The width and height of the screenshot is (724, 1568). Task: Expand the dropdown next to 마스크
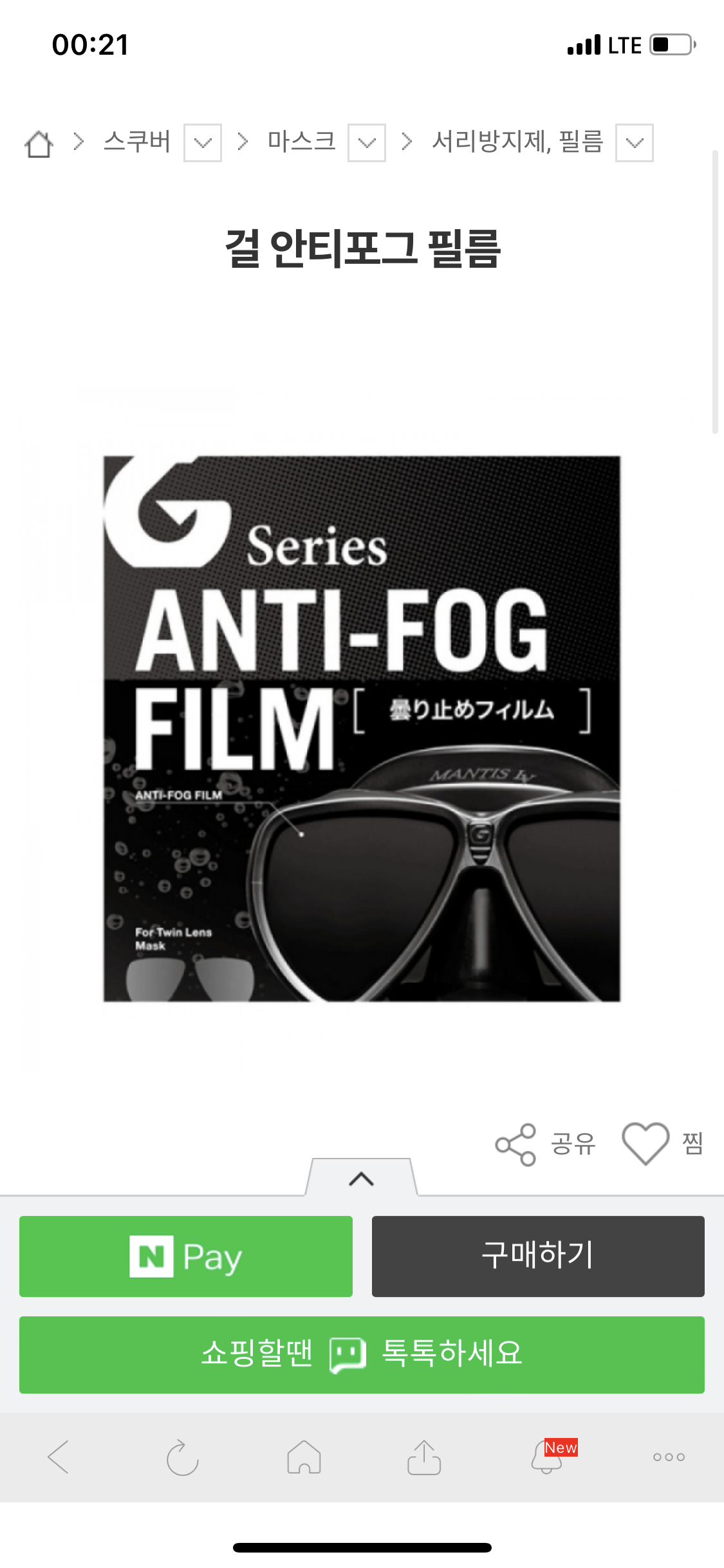pos(367,143)
